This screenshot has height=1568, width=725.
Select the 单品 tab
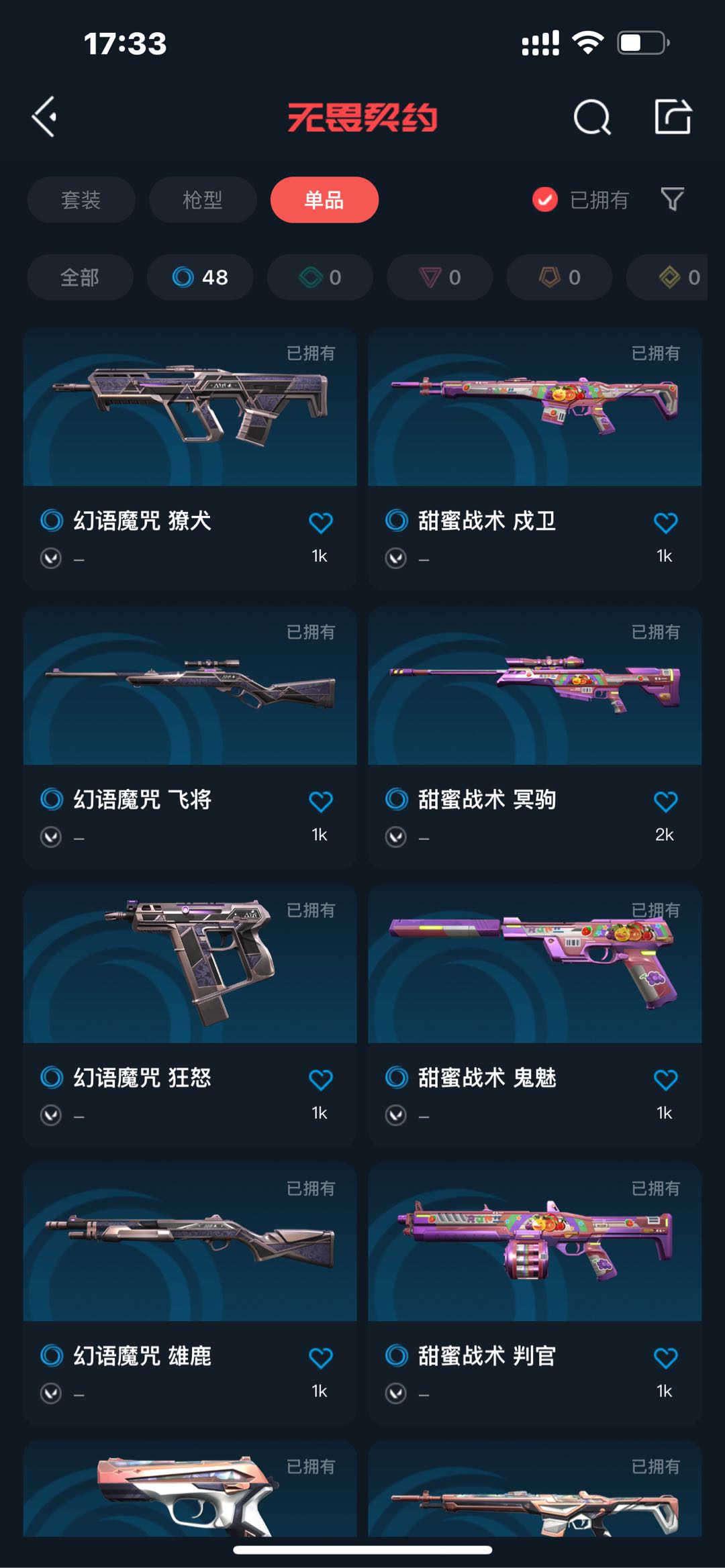tap(324, 200)
